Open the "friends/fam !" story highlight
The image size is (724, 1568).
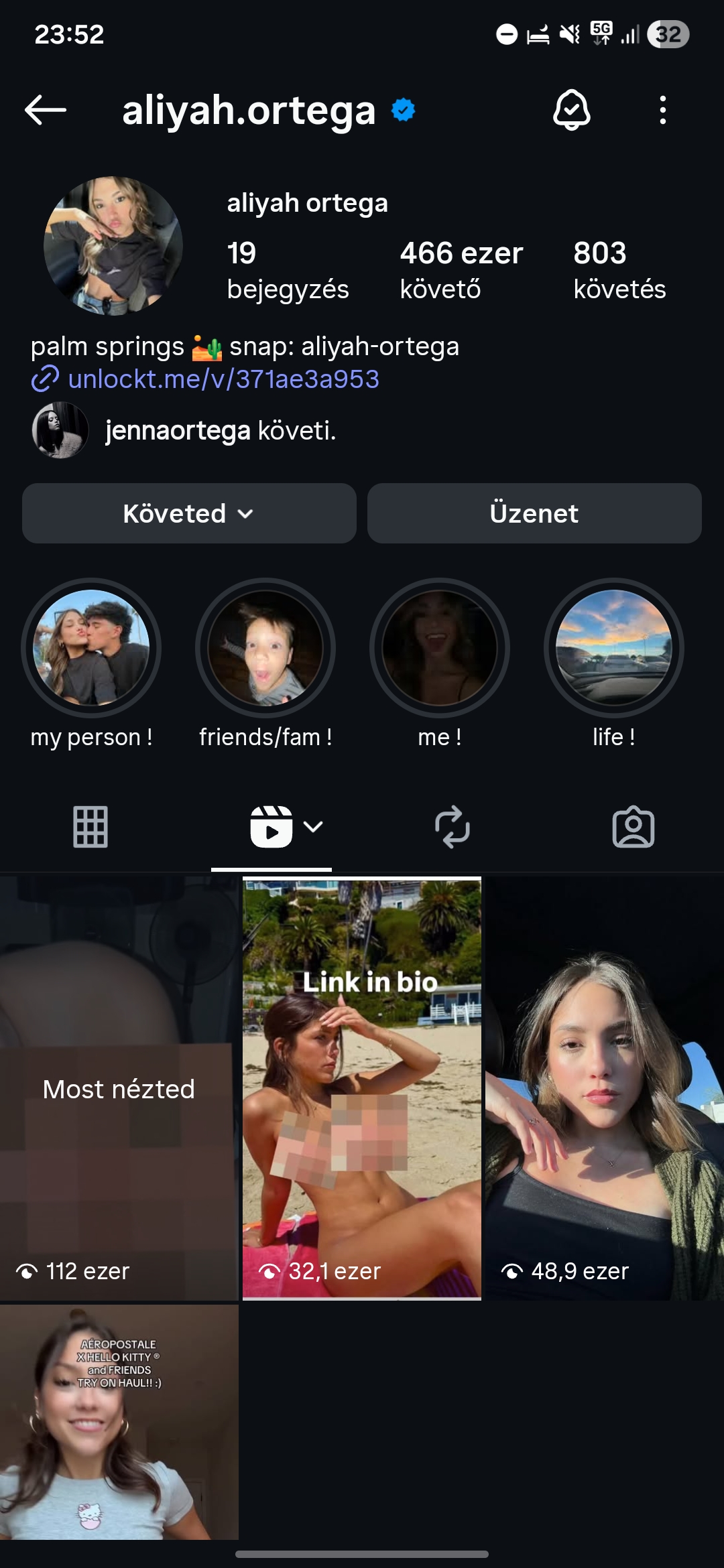click(265, 648)
